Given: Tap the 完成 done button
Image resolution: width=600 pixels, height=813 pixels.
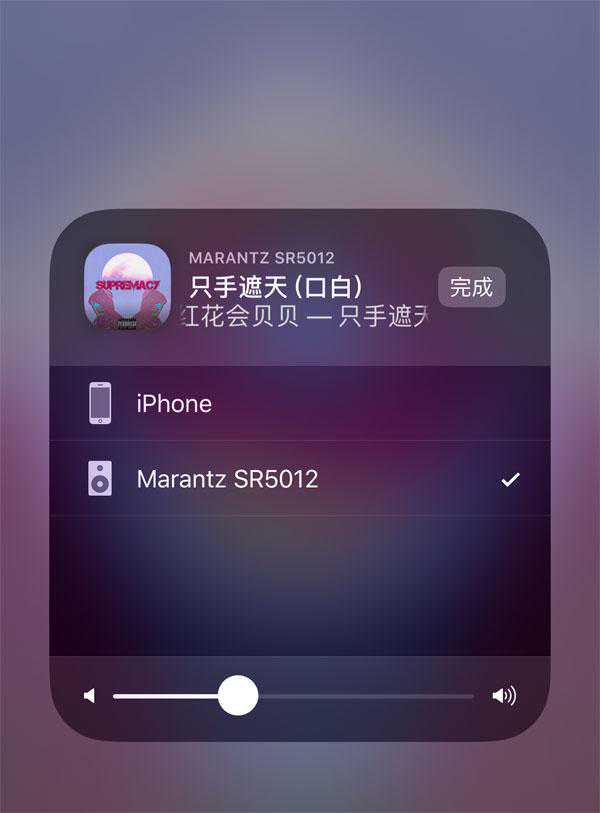Looking at the screenshot, I should tap(471, 288).
